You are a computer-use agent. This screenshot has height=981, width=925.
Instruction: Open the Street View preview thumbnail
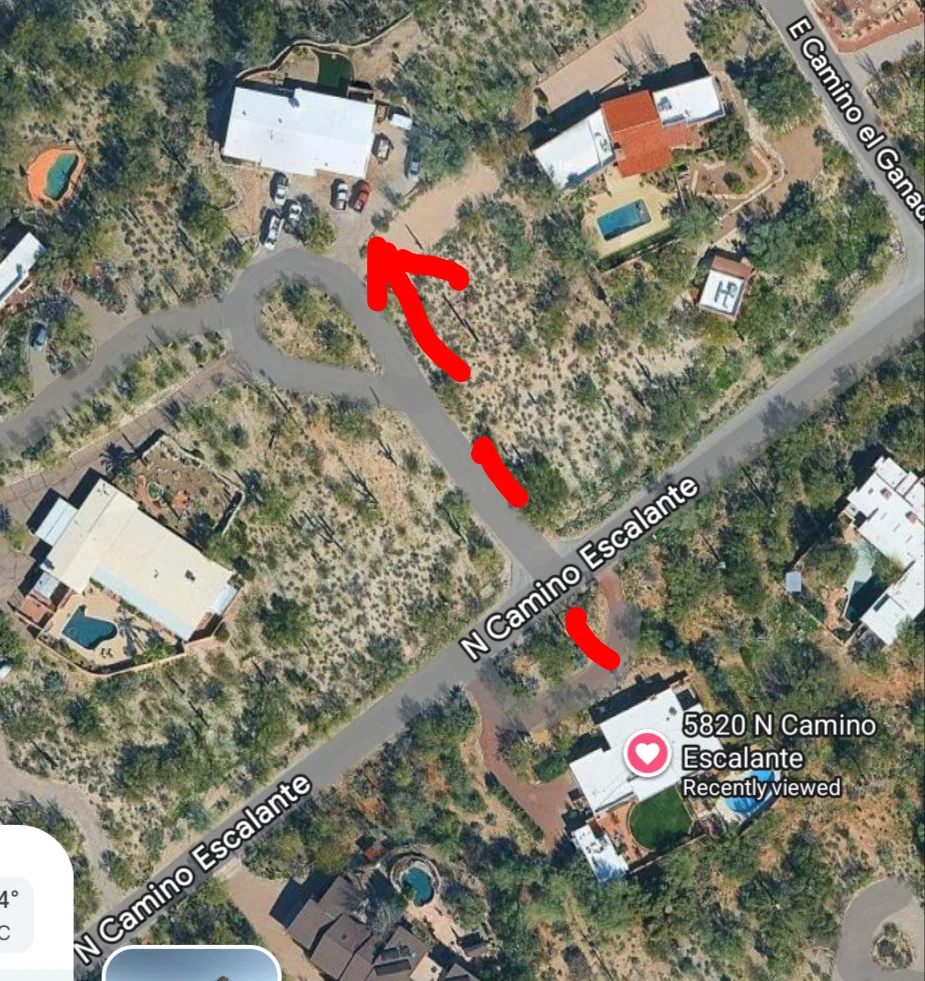(190, 964)
